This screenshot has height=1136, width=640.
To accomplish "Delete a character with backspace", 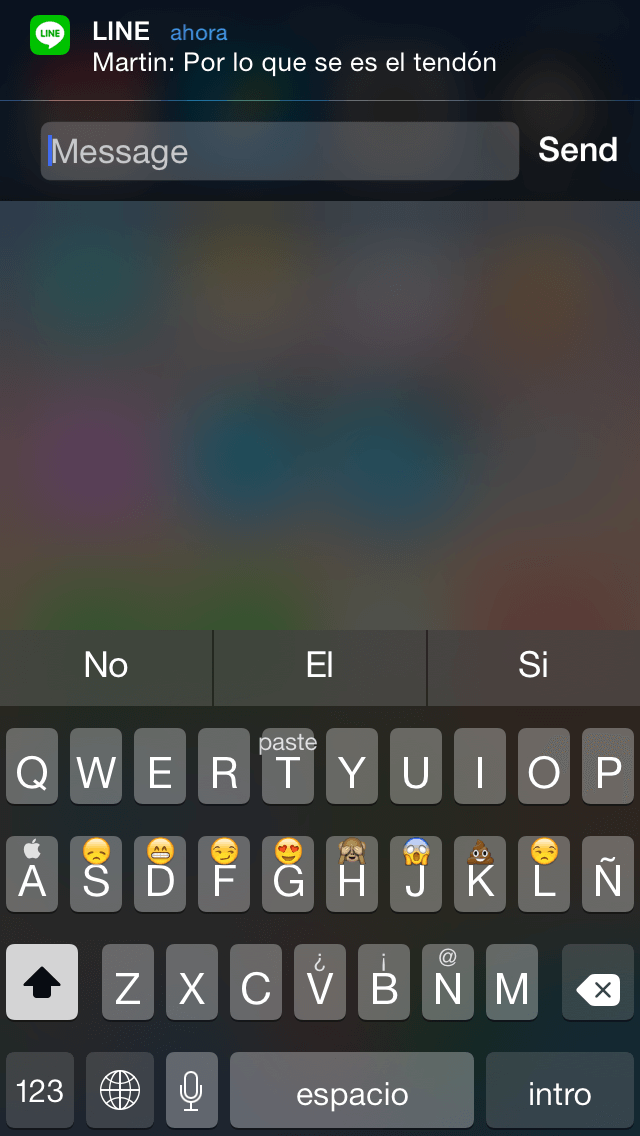I will pos(598,982).
